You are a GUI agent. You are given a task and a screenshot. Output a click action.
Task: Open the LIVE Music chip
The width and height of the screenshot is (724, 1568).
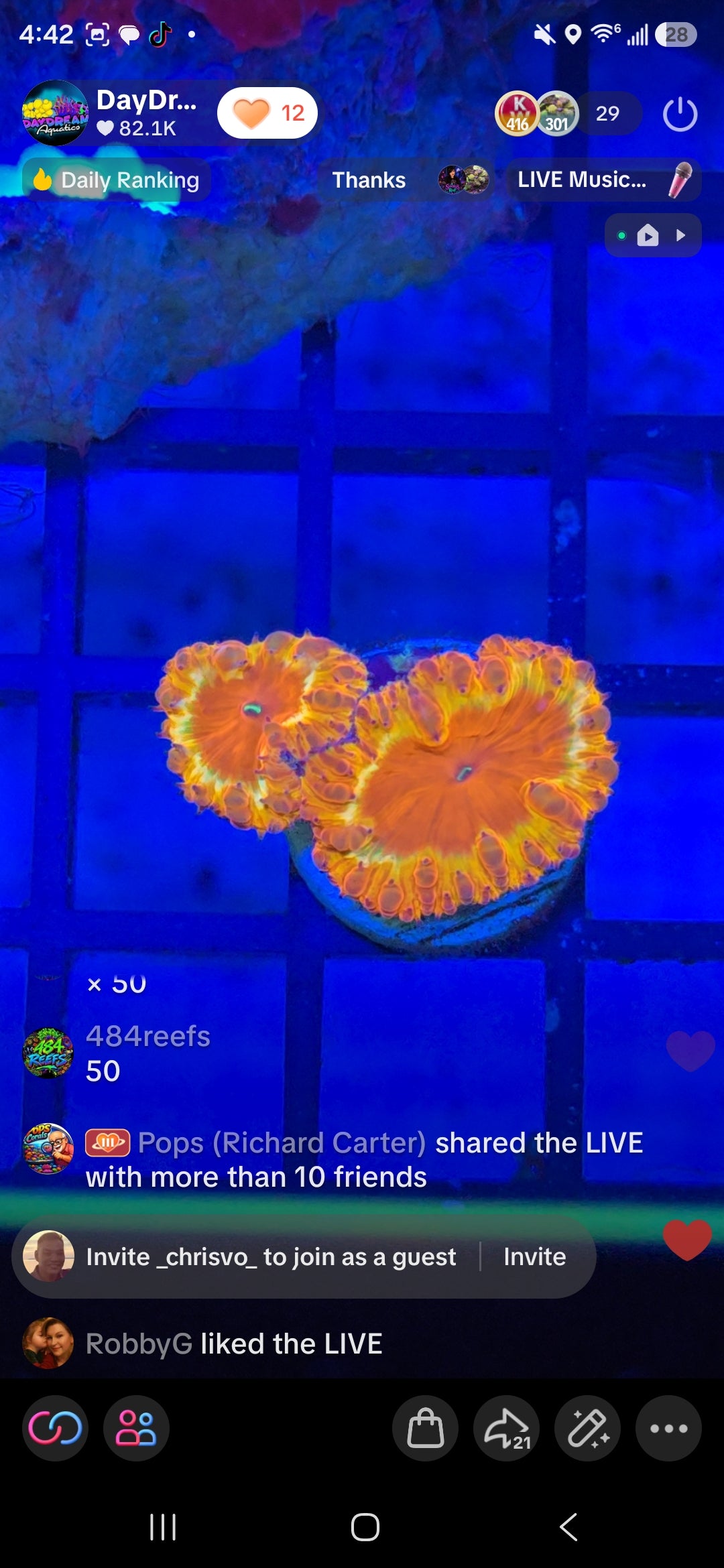point(603,180)
